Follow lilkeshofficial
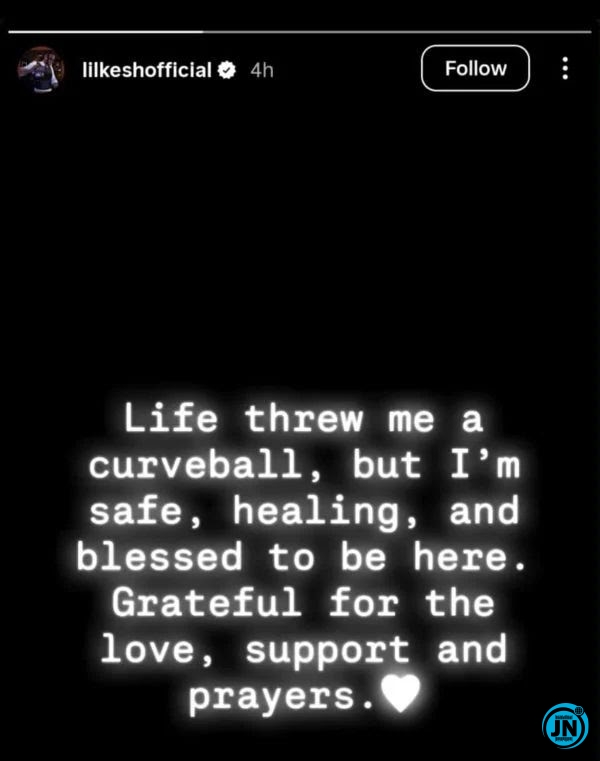Image resolution: width=600 pixels, height=761 pixels. [475, 69]
